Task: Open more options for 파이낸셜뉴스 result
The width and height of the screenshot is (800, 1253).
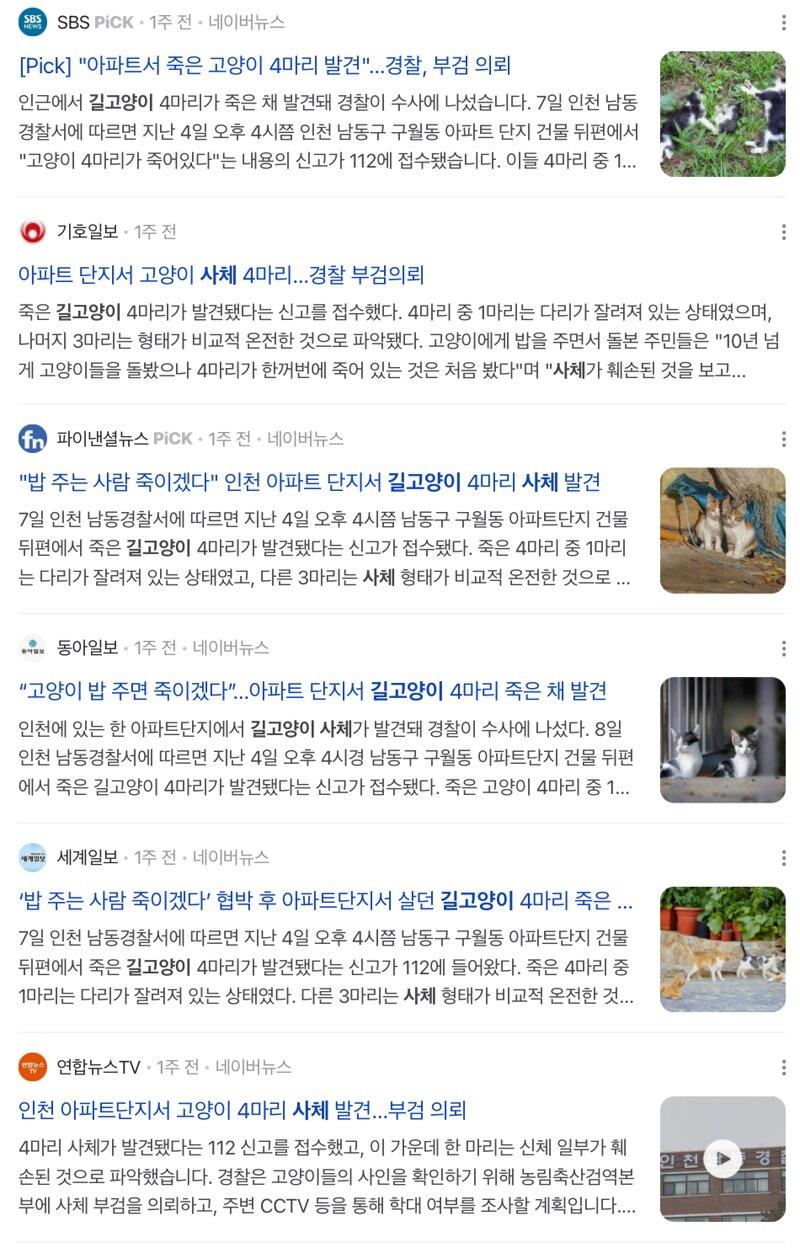Action: click(783, 439)
